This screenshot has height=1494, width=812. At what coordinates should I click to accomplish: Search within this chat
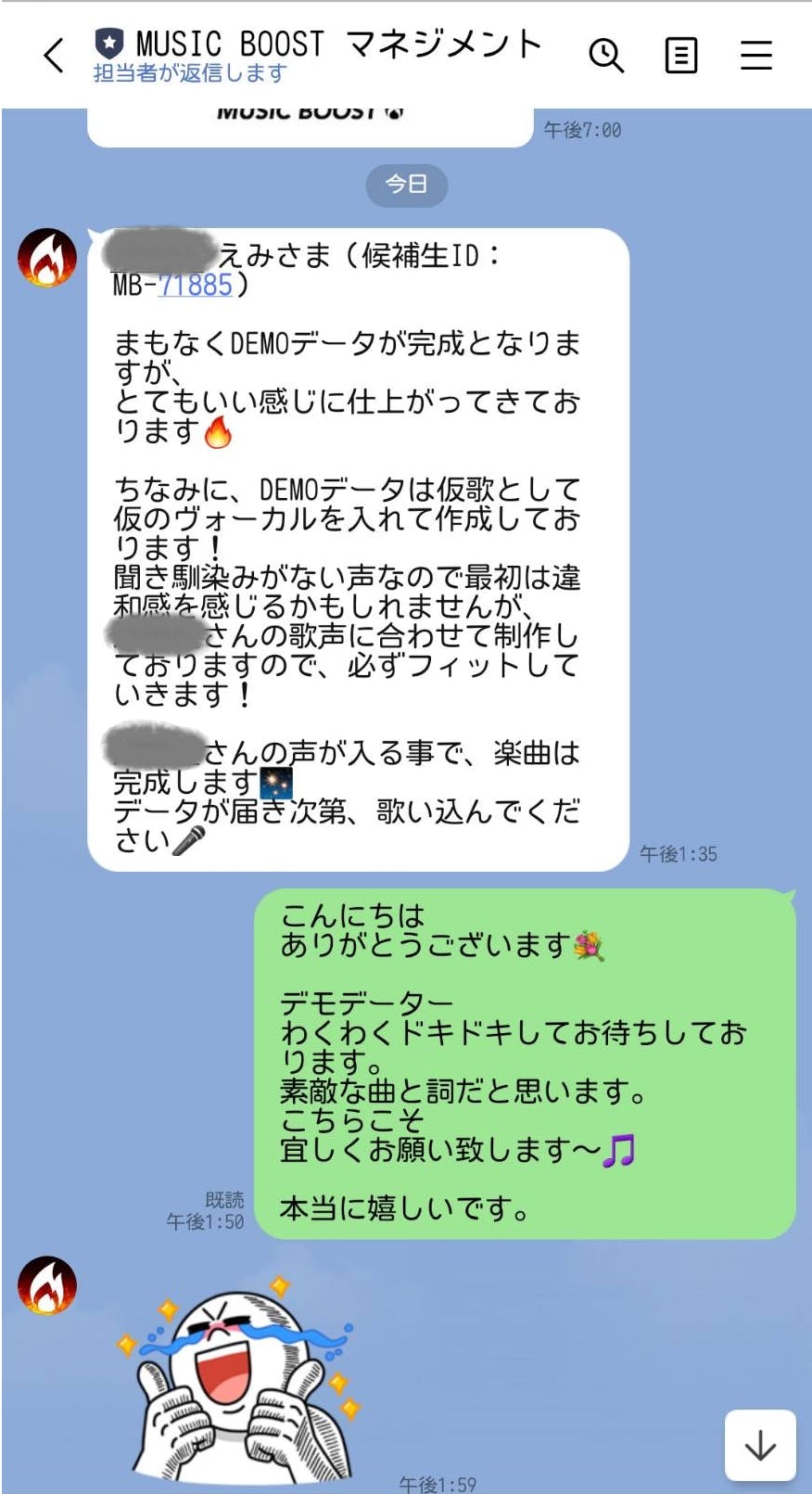point(606,56)
